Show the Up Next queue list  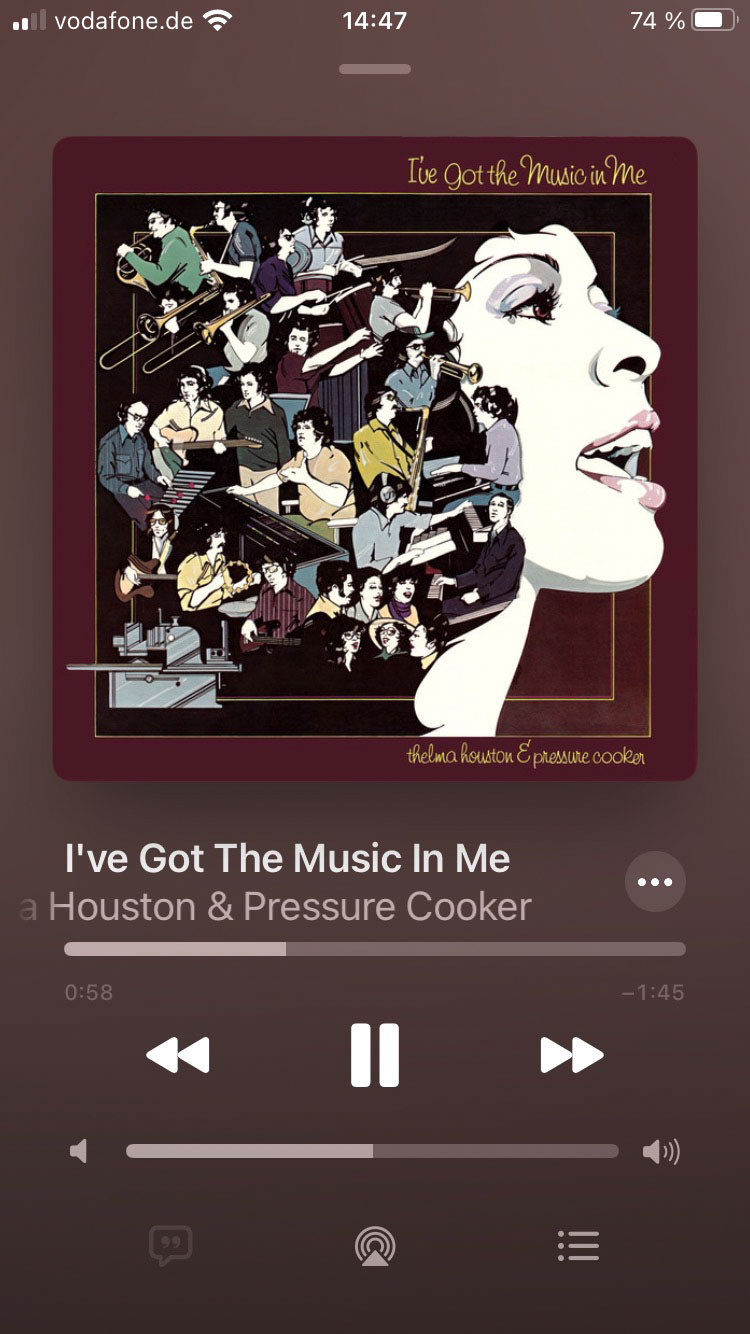pos(578,1246)
